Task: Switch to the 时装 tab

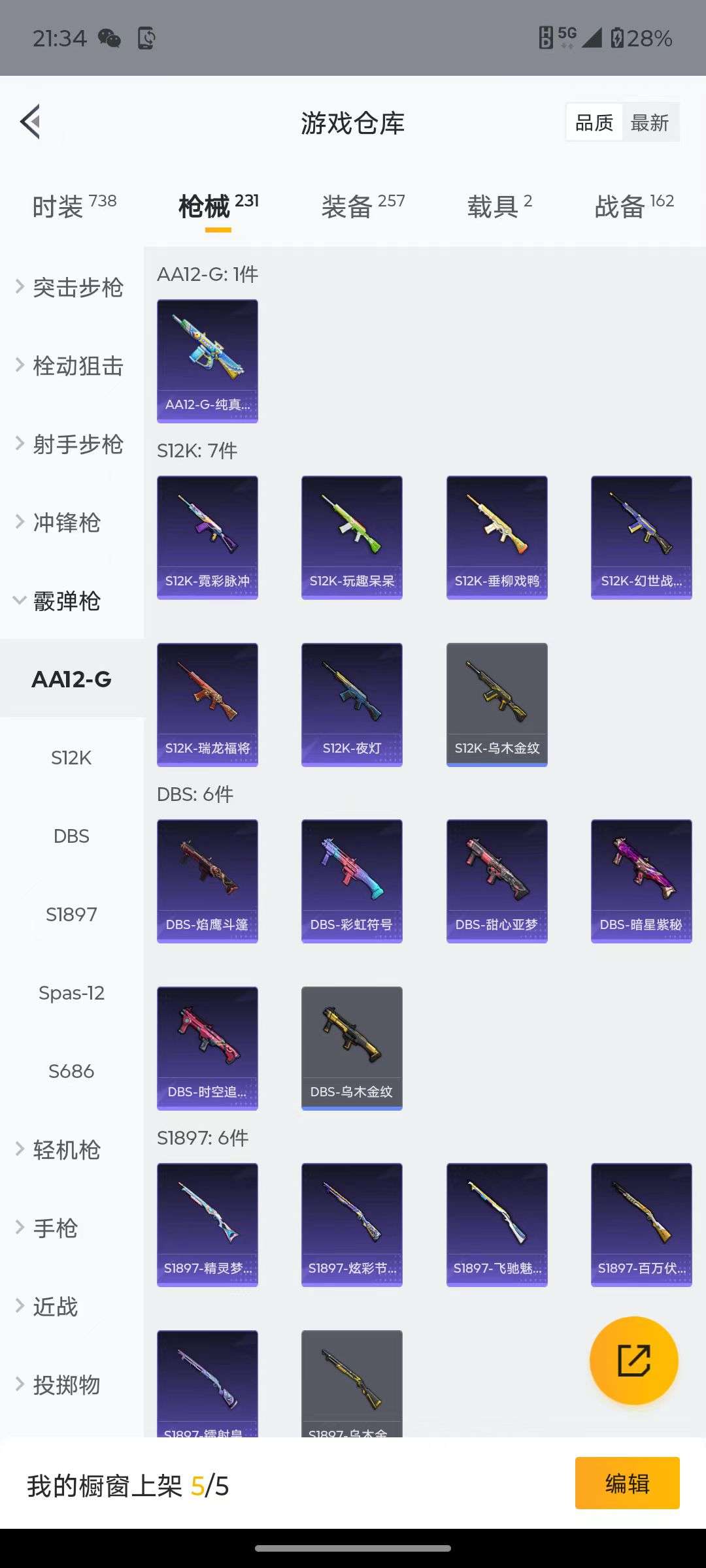Action: (x=74, y=206)
